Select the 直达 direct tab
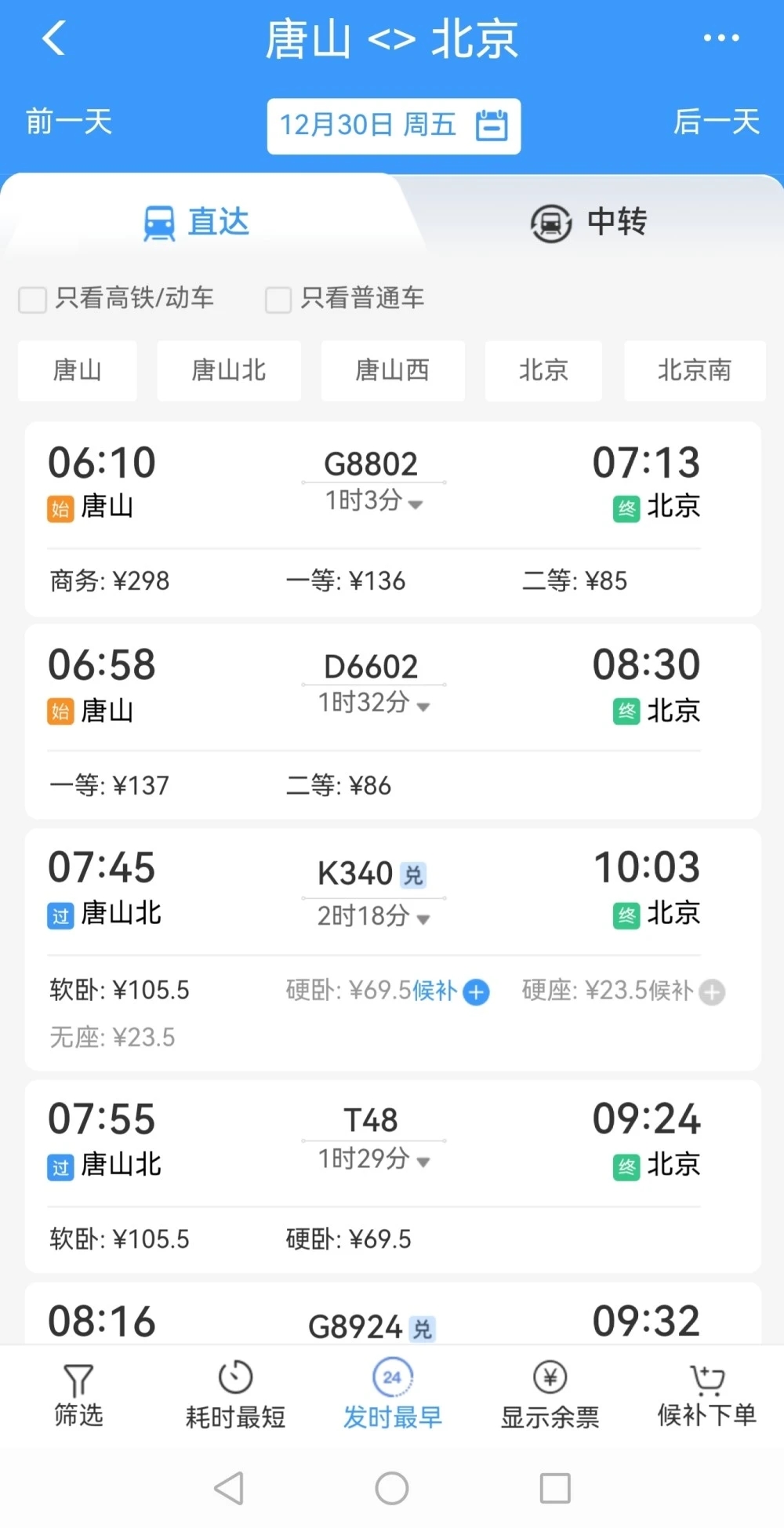 (196, 222)
